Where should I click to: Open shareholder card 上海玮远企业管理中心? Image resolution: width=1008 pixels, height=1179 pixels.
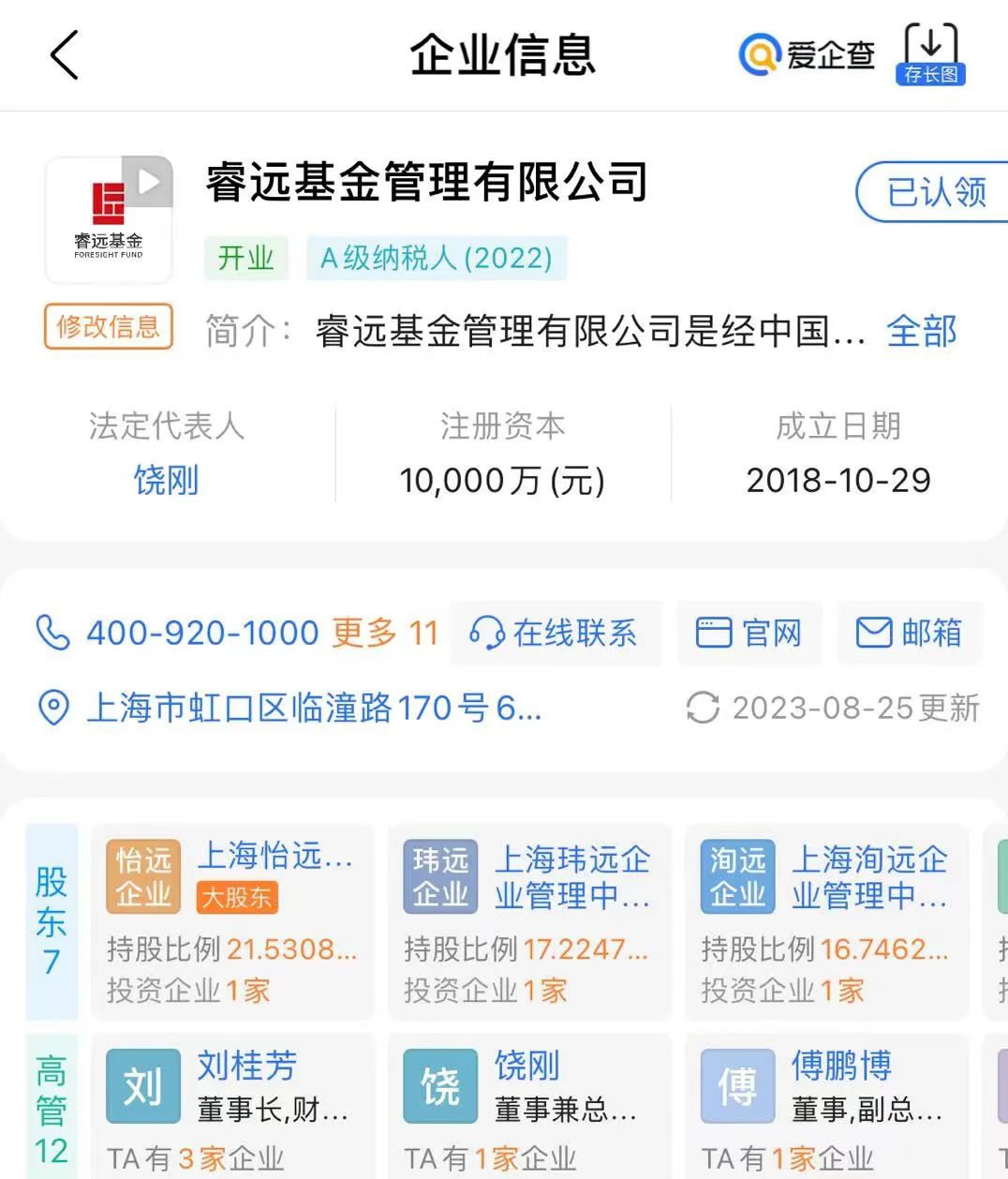(529, 921)
